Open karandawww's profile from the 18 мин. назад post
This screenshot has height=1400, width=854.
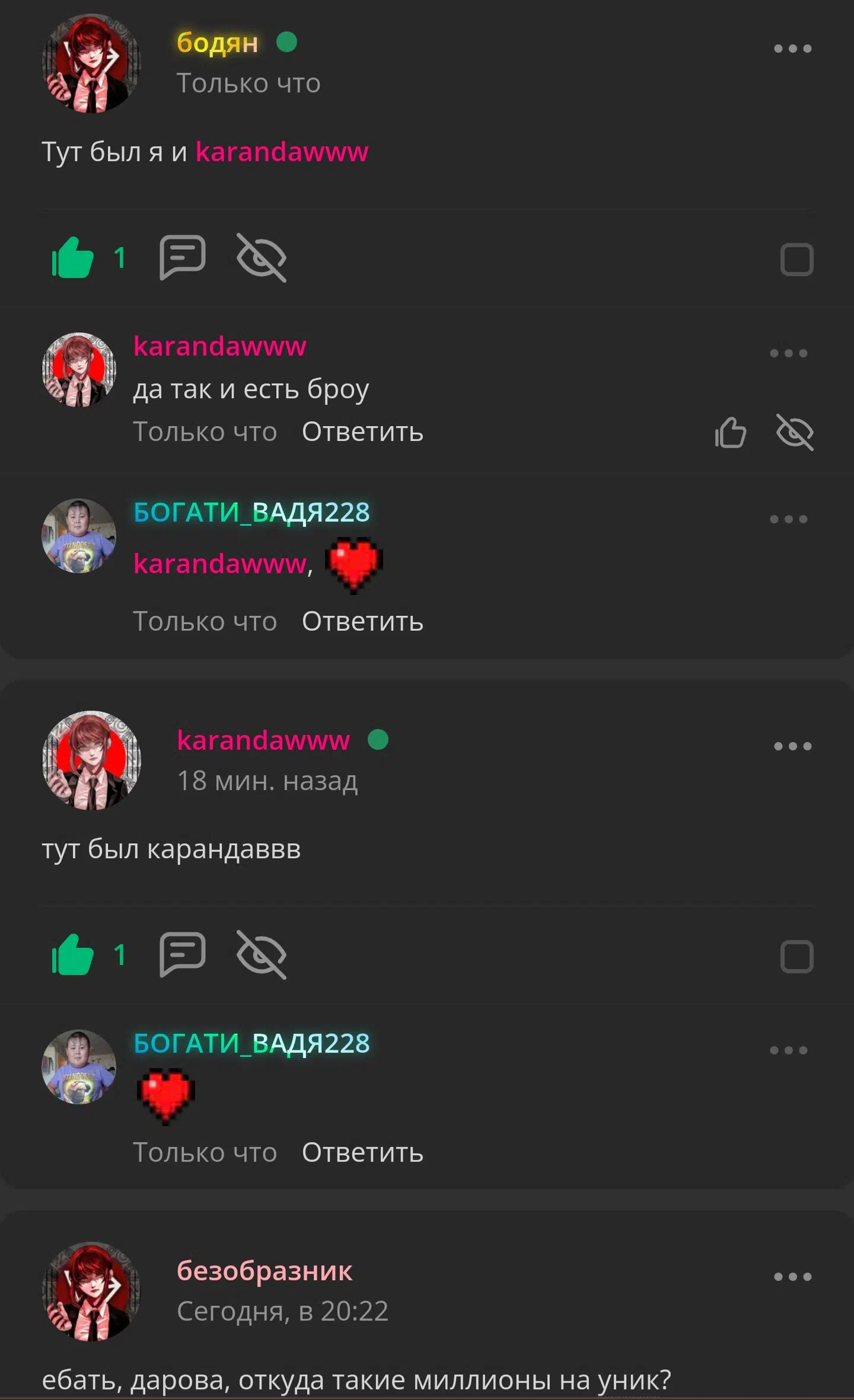tap(263, 740)
